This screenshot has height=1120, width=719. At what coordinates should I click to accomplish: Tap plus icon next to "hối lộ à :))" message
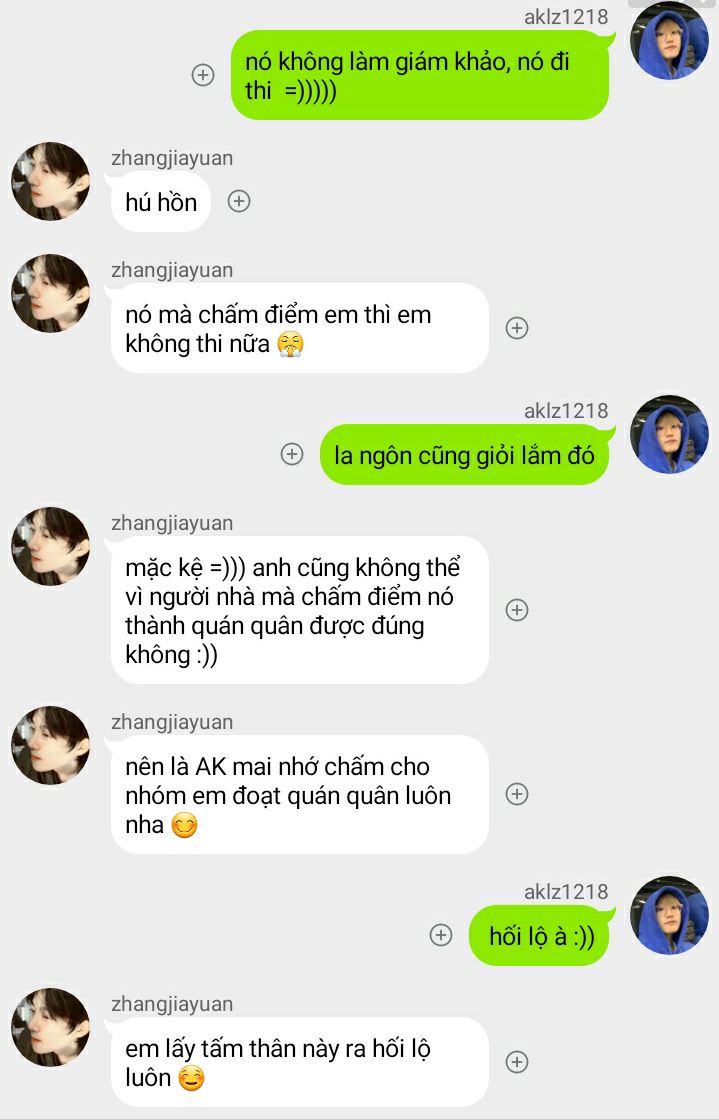click(441, 934)
